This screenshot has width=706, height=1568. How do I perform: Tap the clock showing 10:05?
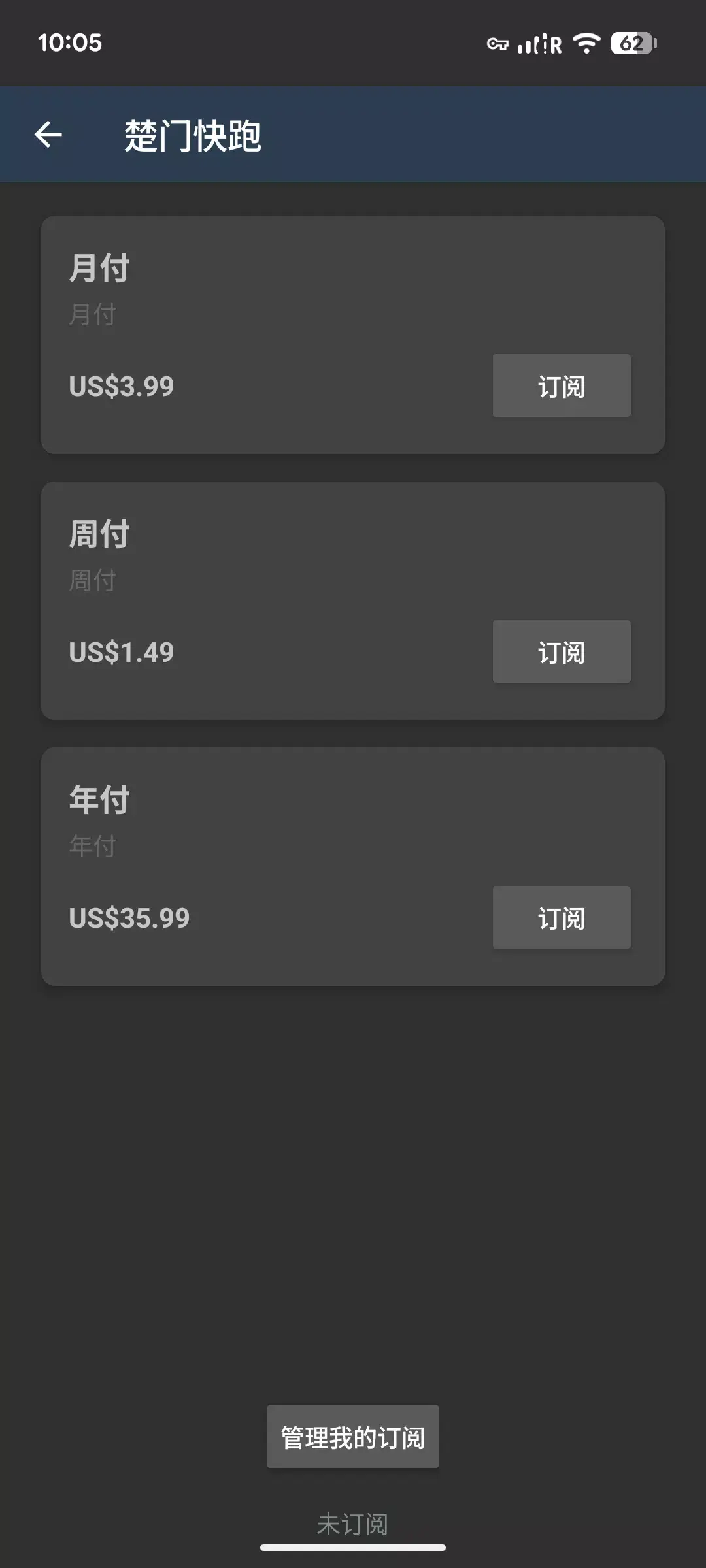[69, 43]
